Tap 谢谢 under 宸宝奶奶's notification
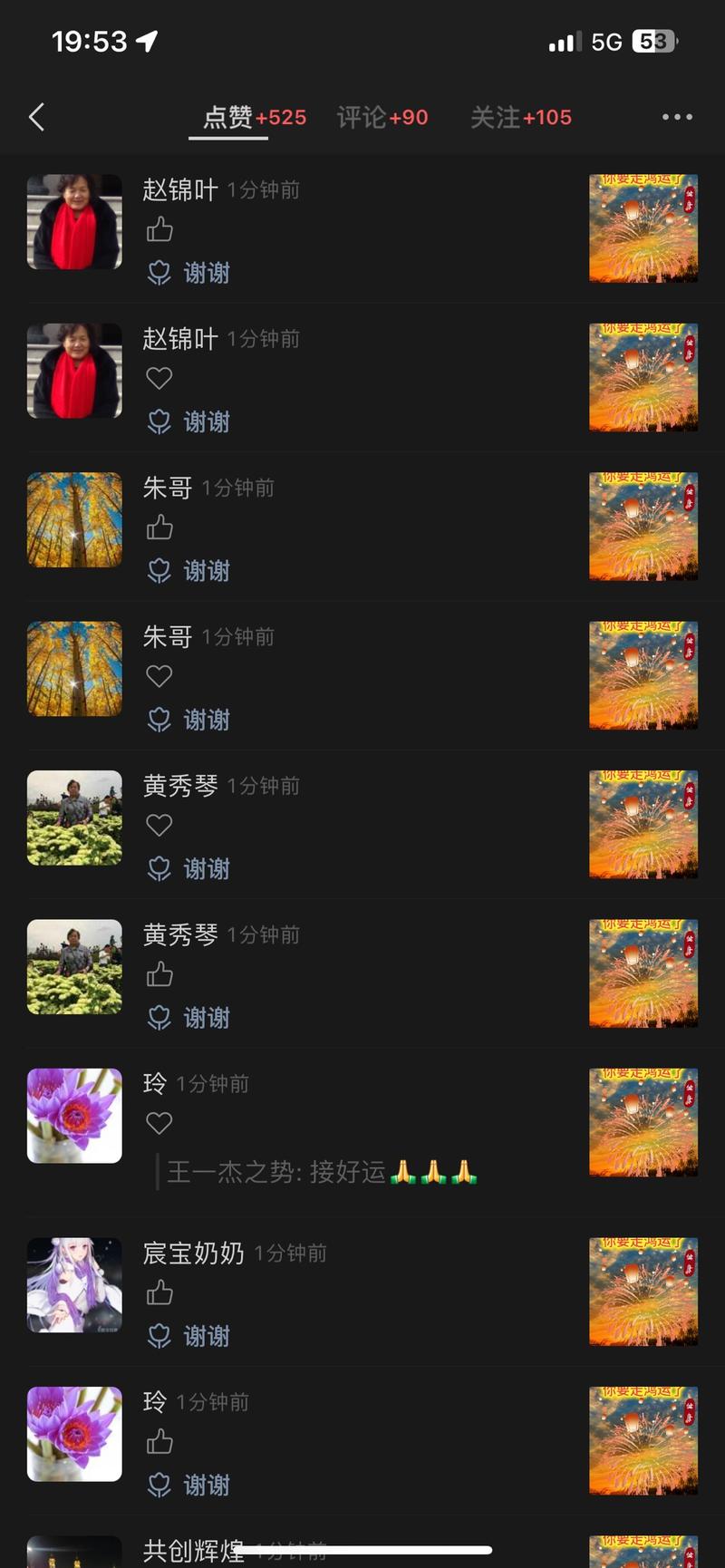 [x=207, y=1336]
